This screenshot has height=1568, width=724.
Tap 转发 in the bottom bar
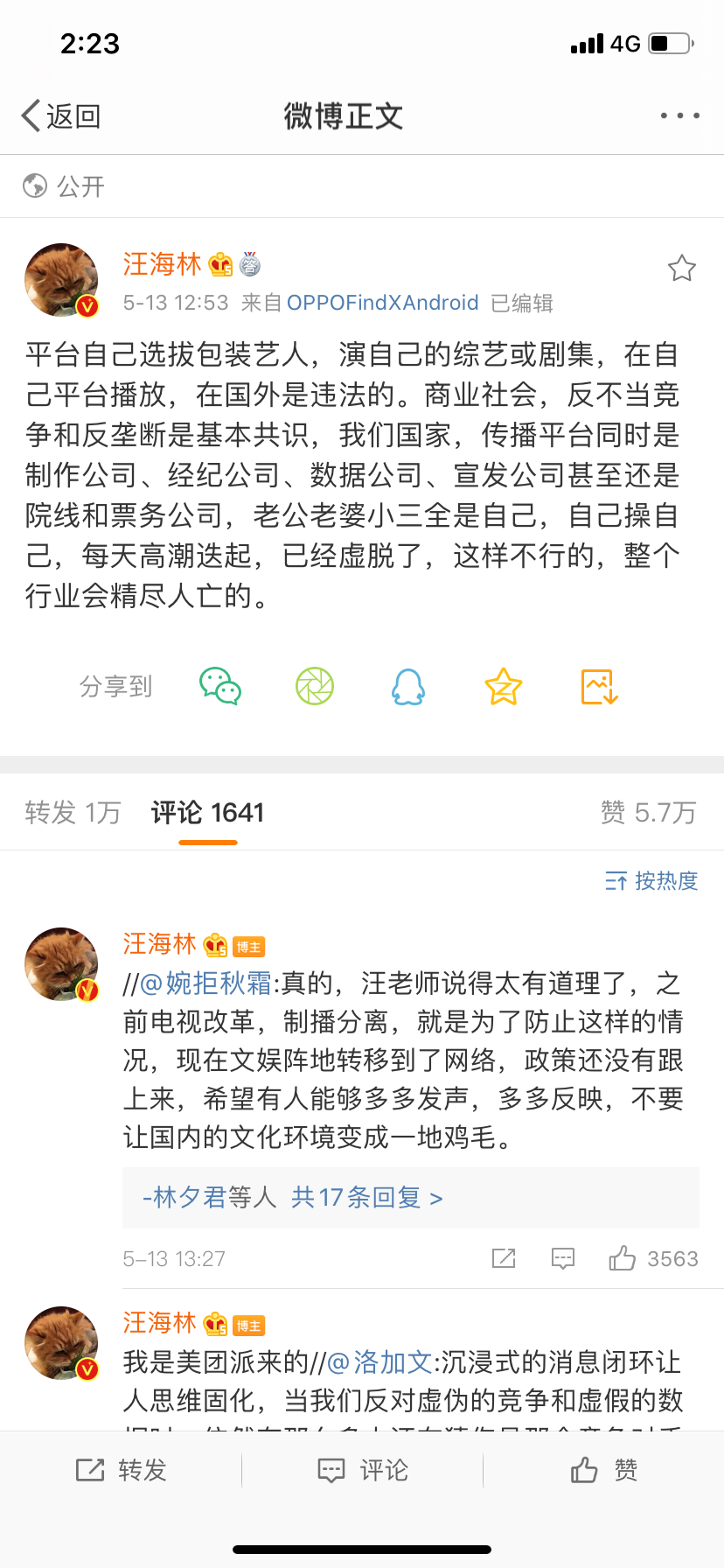[121, 1470]
